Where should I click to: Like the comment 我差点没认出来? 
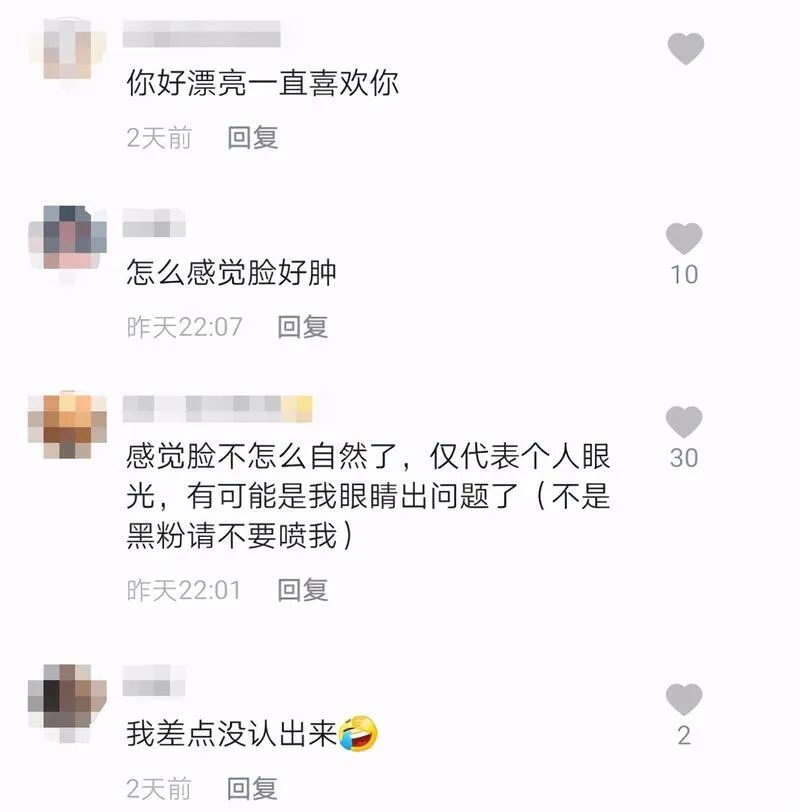[684, 700]
